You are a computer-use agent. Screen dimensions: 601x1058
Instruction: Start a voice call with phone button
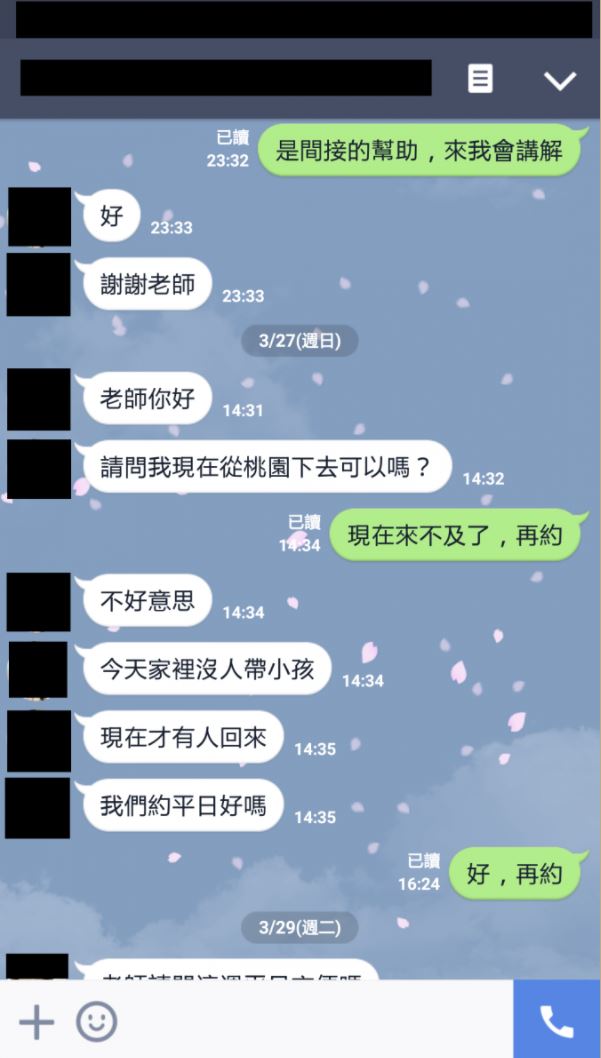(x=557, y=1019)
